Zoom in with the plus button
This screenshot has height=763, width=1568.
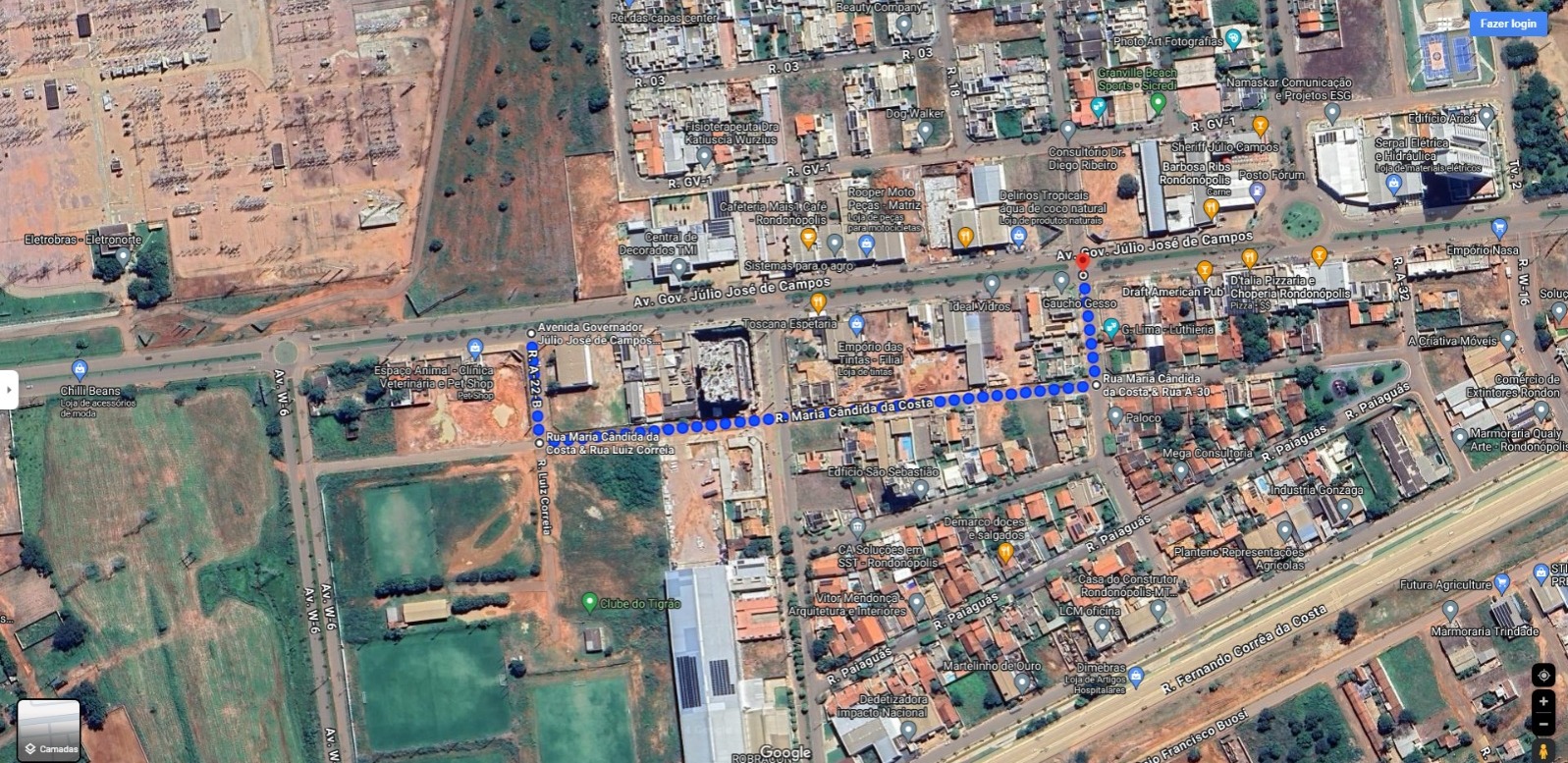[x=1542, y=701]
